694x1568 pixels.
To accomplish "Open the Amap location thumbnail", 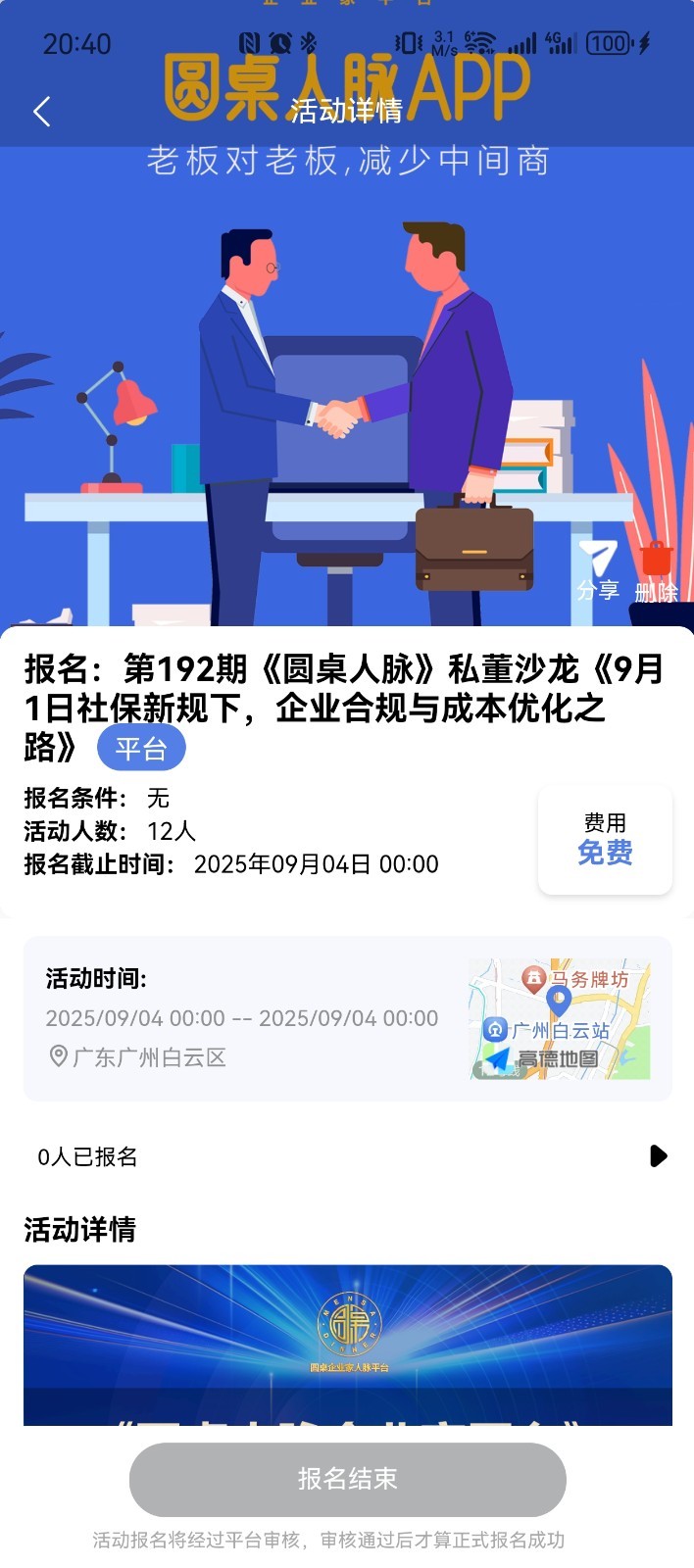I will (x=559, y=1019).
